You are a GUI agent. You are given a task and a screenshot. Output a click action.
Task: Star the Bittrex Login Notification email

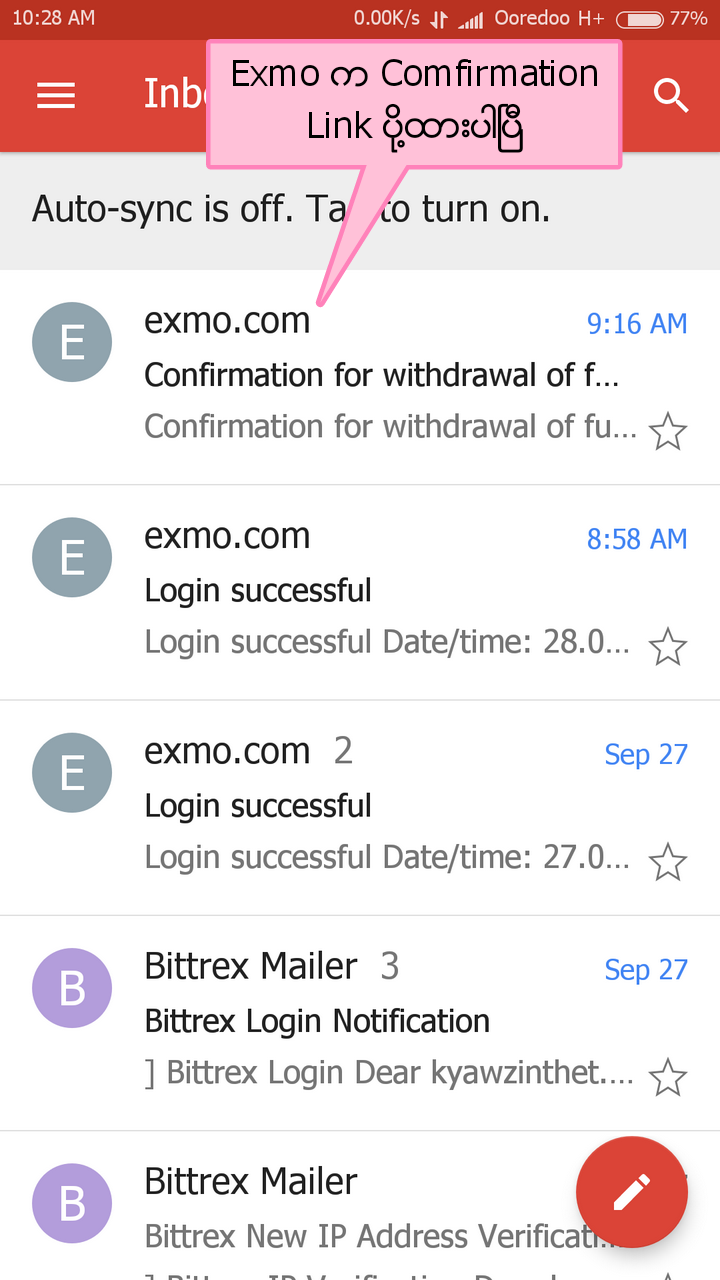coord(667,1077)
